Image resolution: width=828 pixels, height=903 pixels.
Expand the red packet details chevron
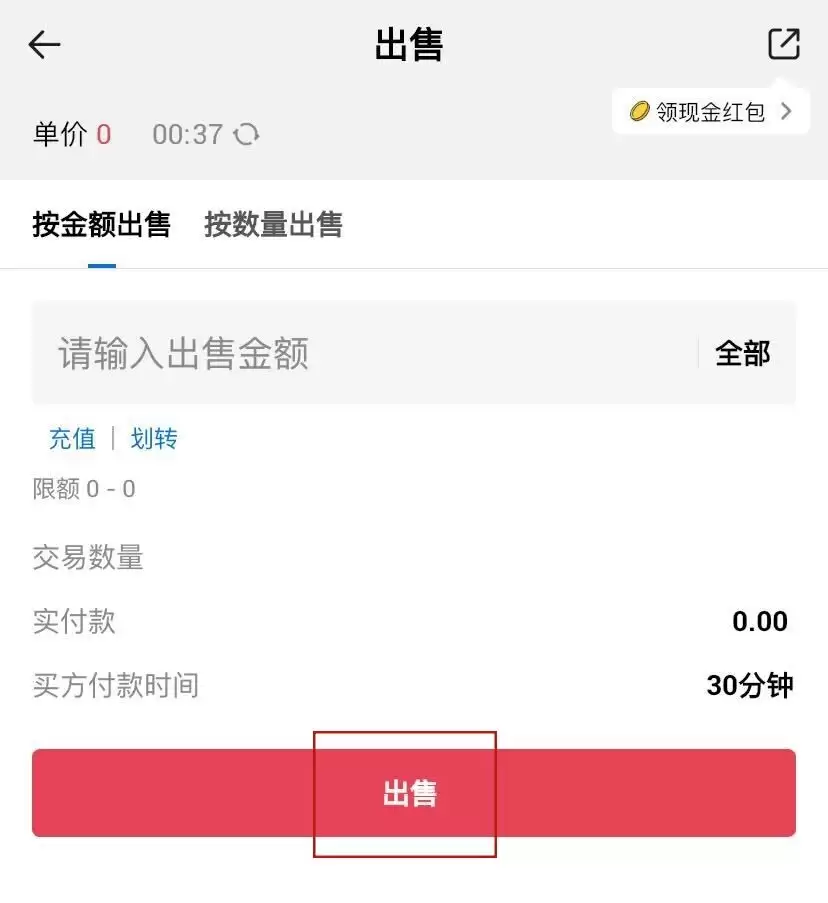point(787,112)
